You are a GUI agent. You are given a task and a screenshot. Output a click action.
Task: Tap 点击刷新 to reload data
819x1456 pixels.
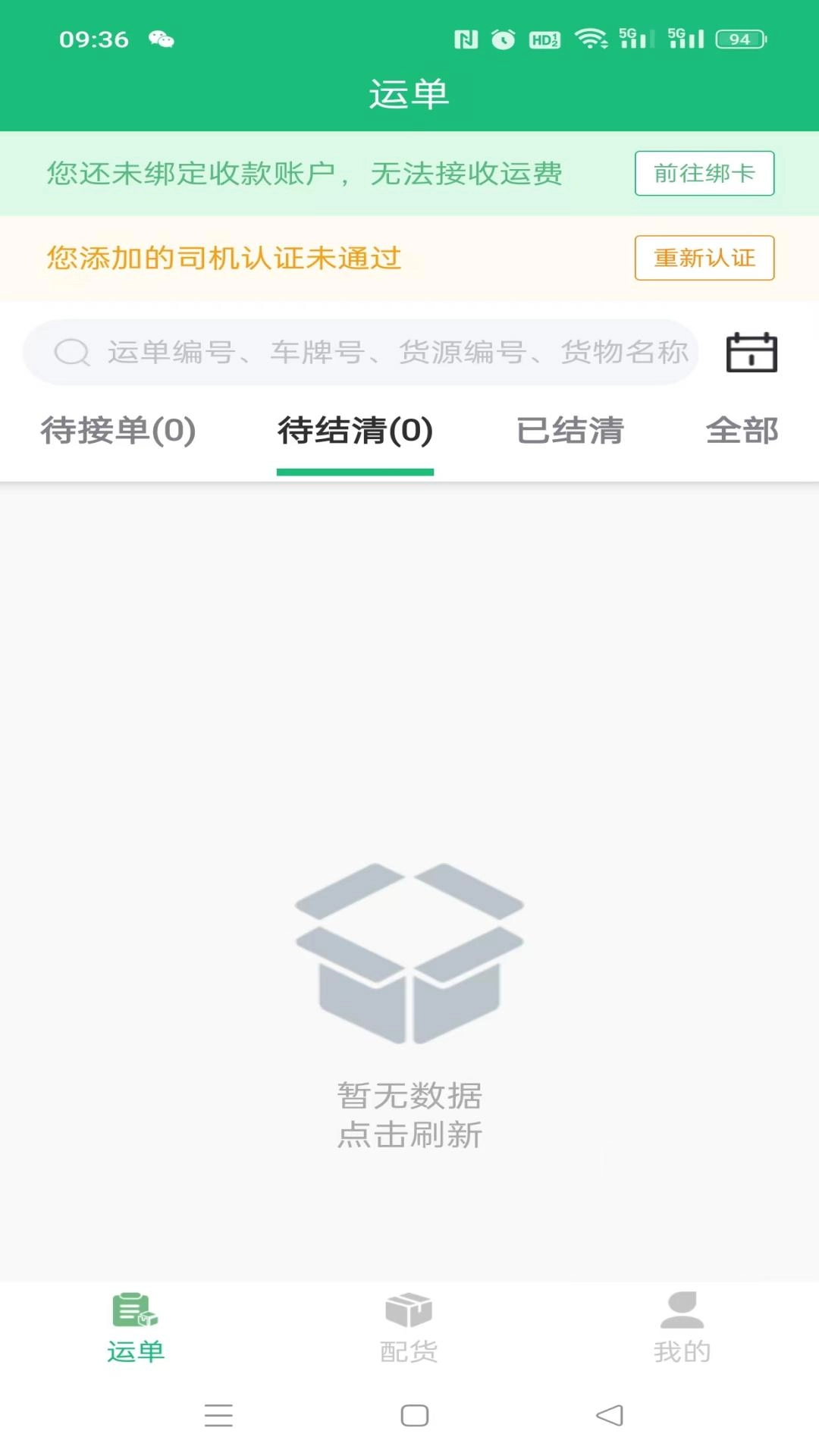pyautogui.click(x=409, y=1135)
